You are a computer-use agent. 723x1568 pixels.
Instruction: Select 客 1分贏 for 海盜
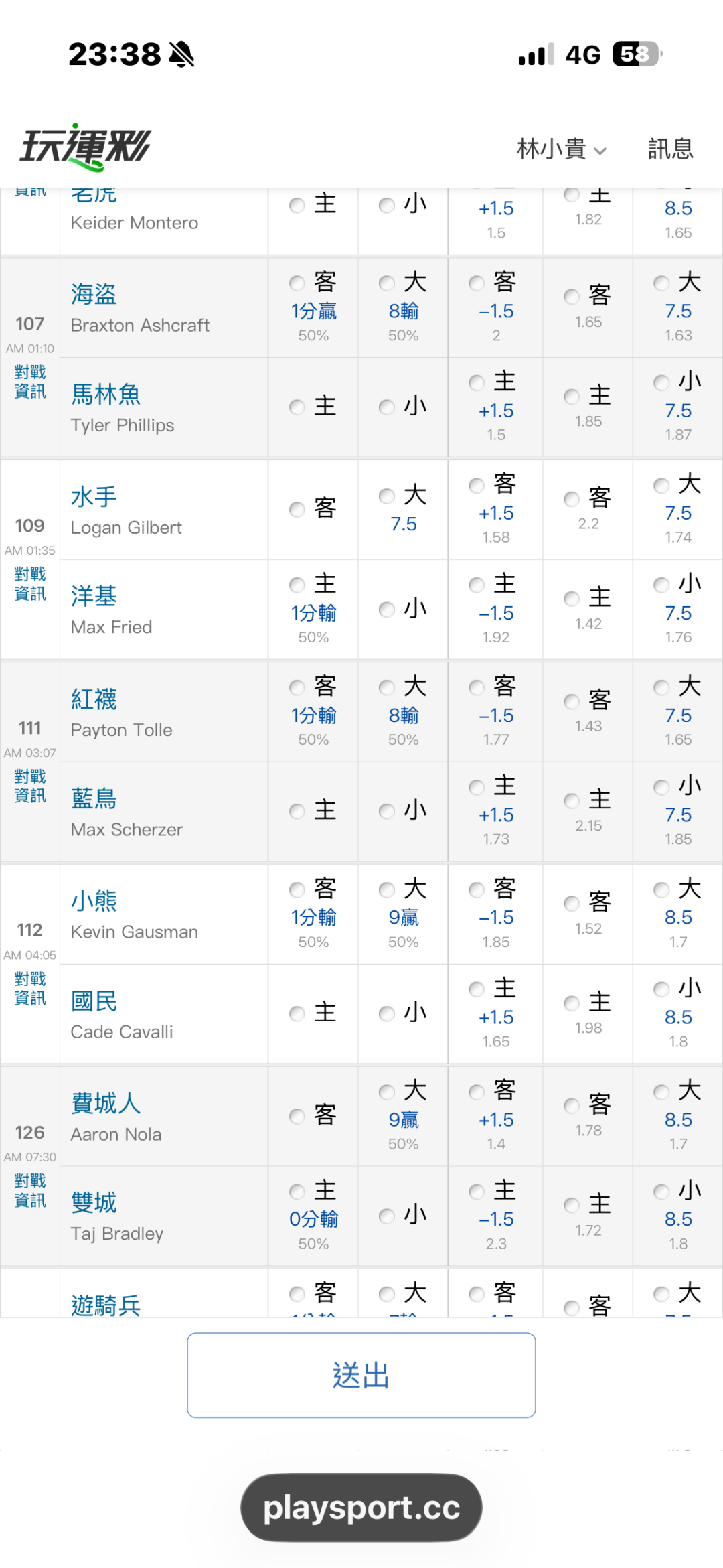313,307
